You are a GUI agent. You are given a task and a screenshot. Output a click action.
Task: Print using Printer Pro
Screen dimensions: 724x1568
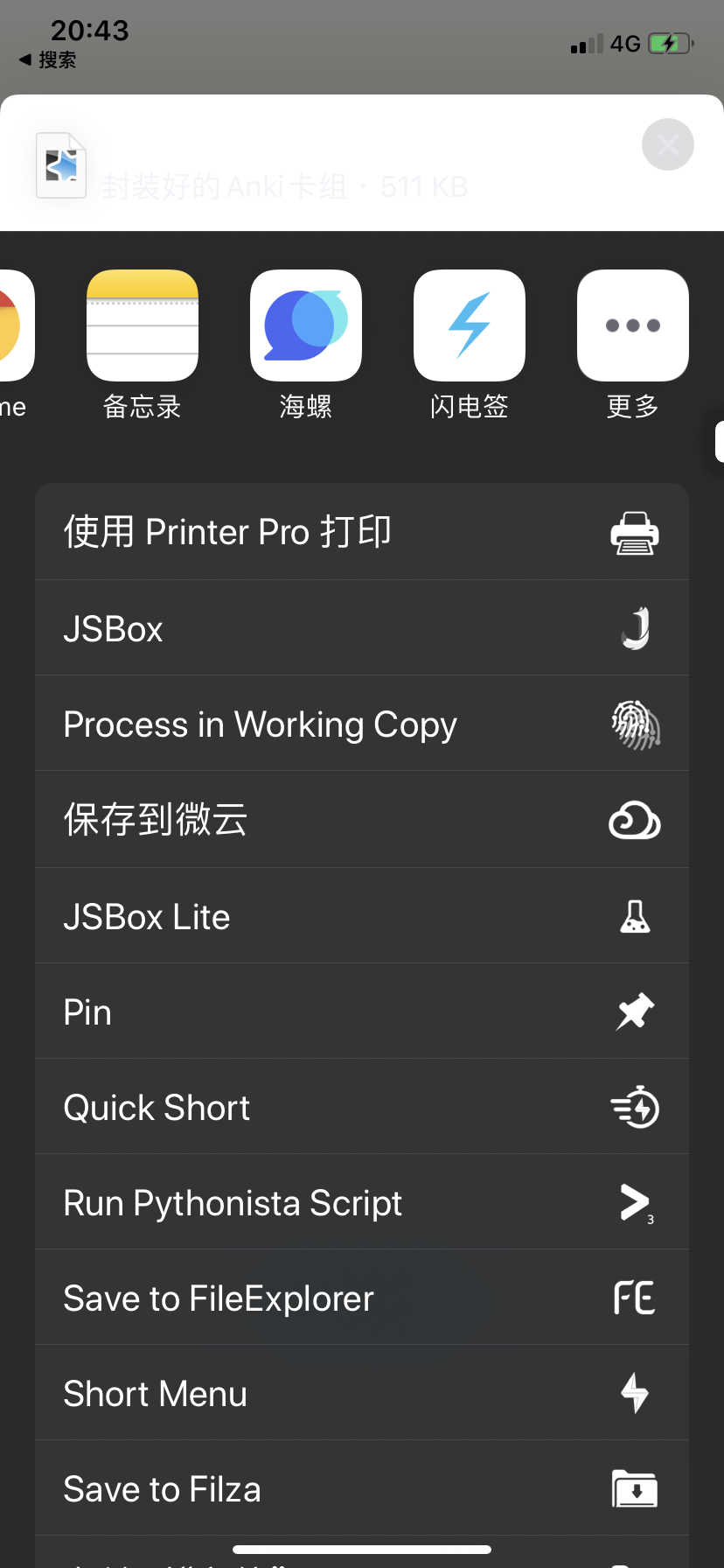(x=362, y=532)
